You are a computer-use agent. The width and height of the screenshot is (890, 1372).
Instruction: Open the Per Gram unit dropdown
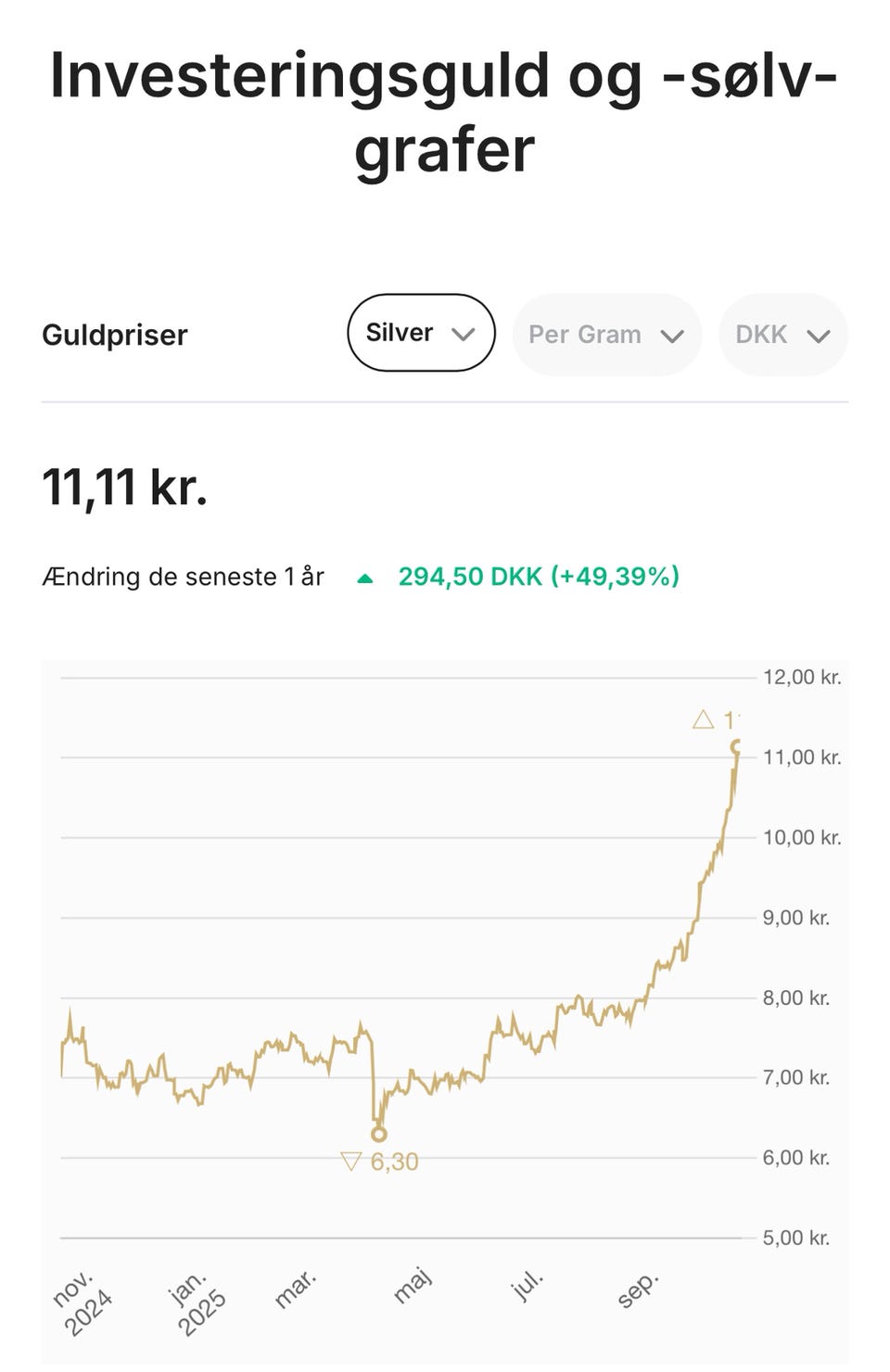(x=606, y=336)
